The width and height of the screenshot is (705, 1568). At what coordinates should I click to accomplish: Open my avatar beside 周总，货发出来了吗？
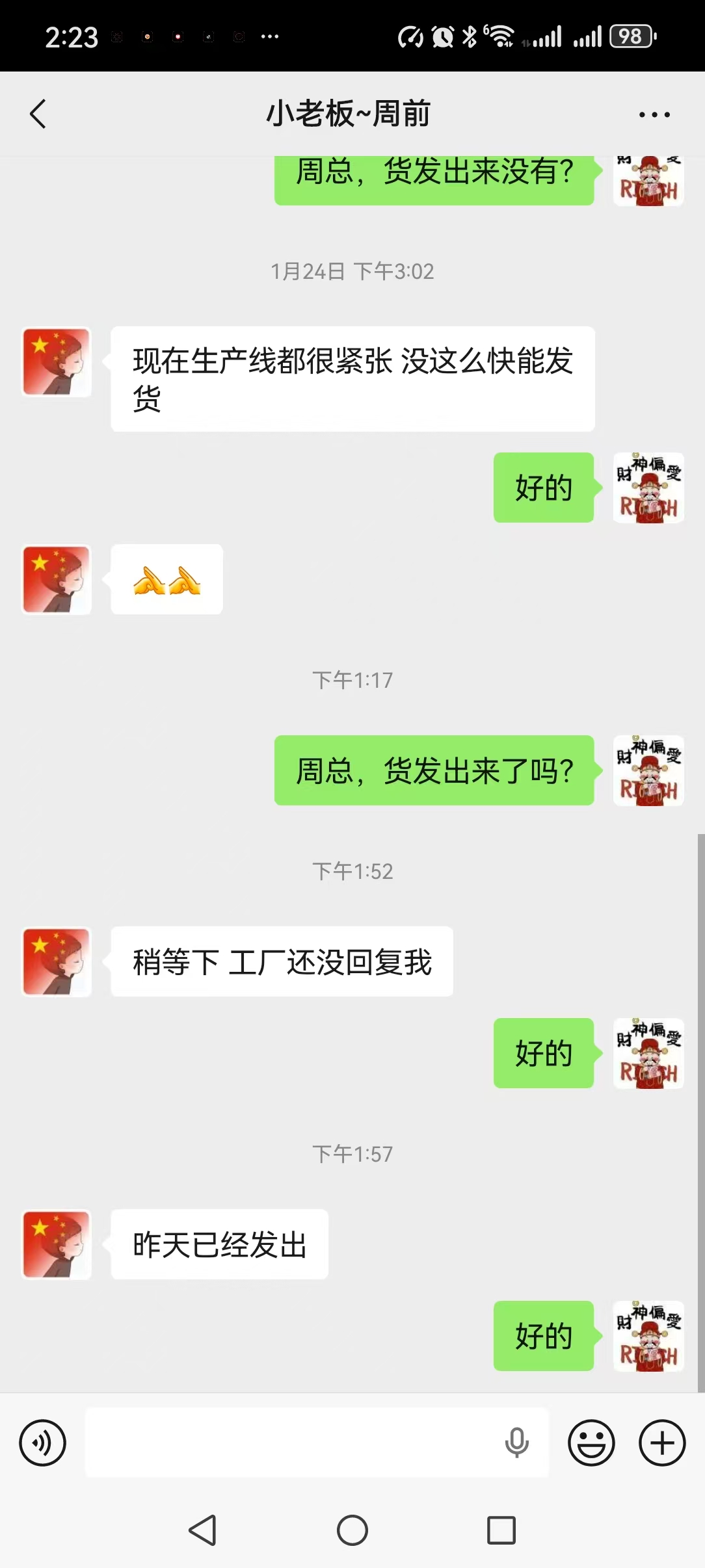tap(648, 771)
